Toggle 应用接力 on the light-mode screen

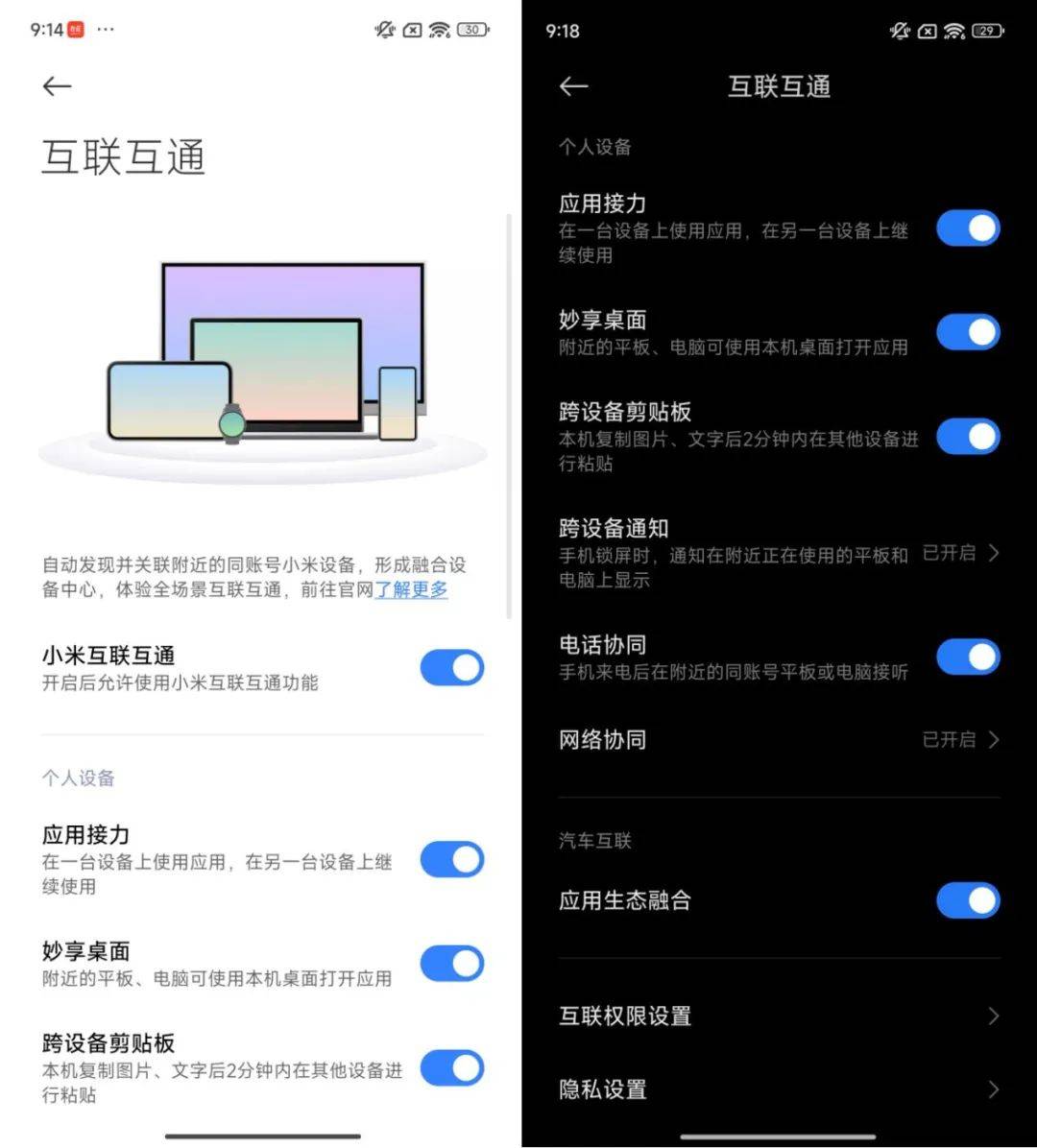452,860
